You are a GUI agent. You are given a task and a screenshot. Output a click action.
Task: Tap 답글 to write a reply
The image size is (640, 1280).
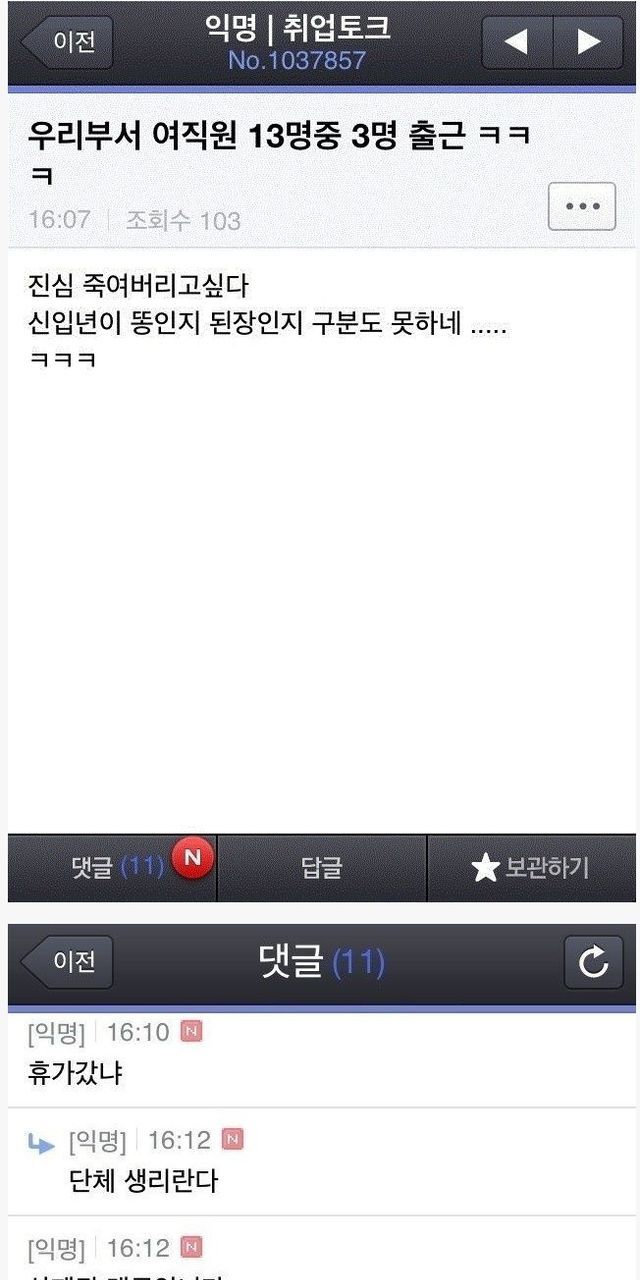tap(322, 867)
